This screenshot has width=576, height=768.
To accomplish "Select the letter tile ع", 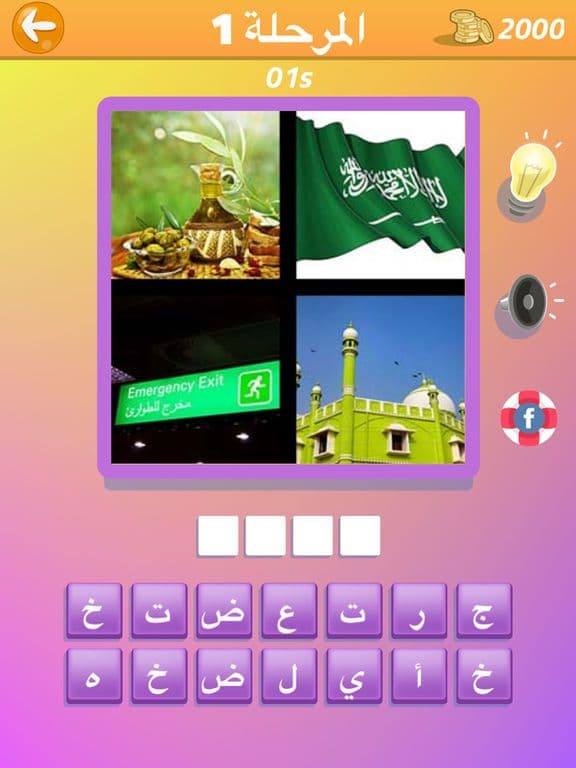I will click(289, 611).
